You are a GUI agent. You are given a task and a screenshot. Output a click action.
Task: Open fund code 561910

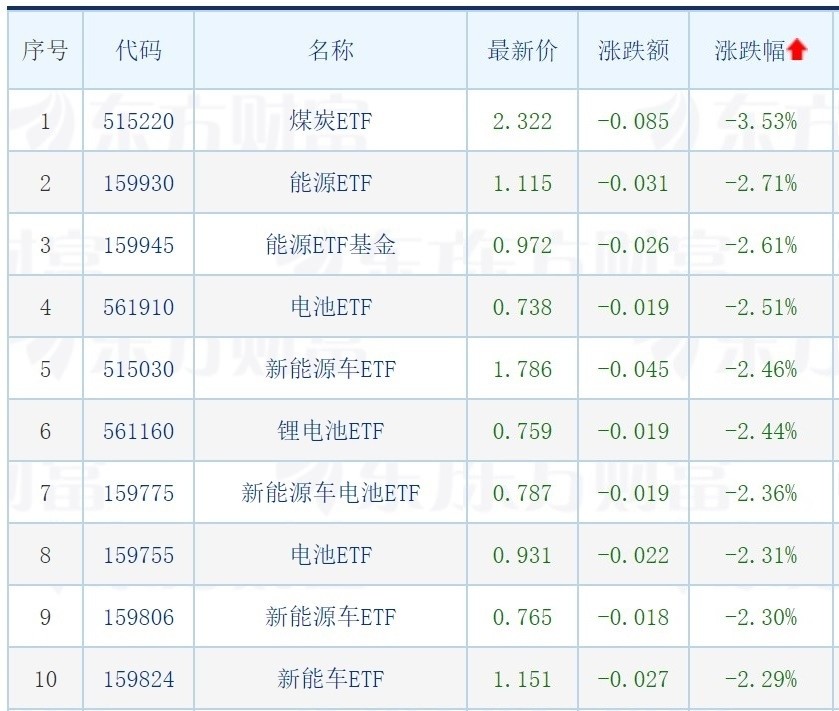[139, 308]
